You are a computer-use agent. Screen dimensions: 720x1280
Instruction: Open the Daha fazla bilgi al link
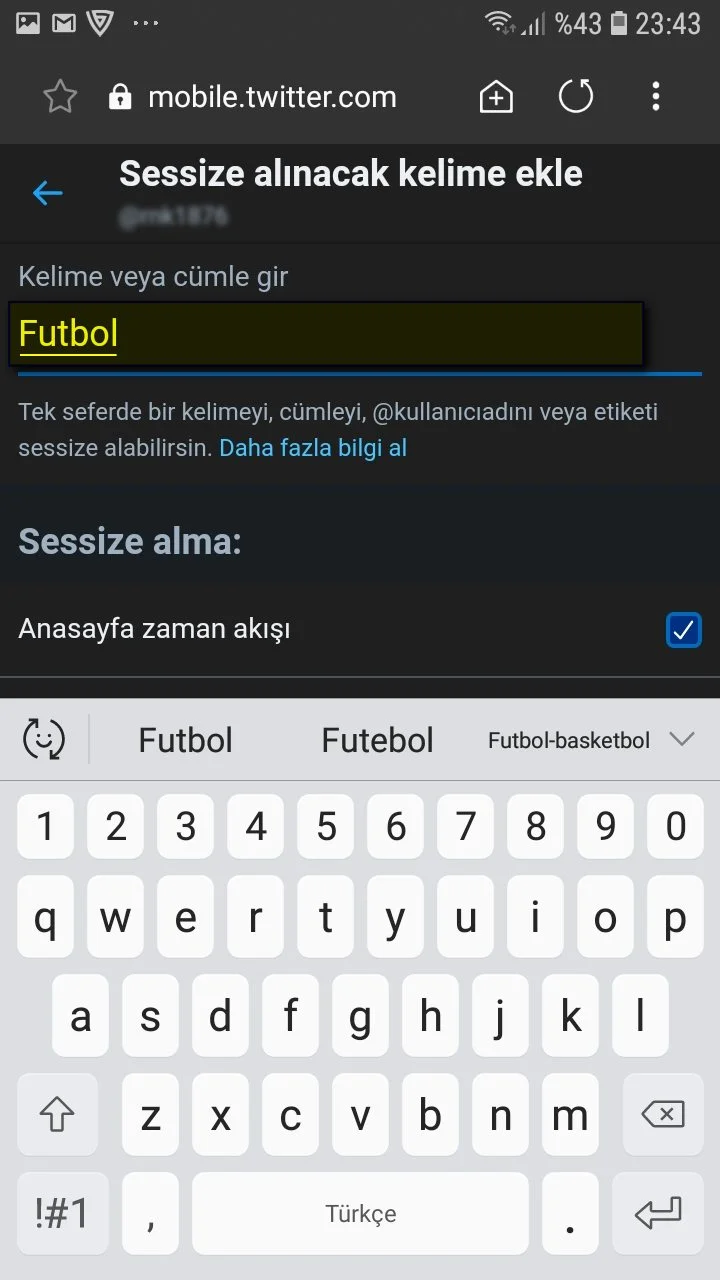coord(313,448)
